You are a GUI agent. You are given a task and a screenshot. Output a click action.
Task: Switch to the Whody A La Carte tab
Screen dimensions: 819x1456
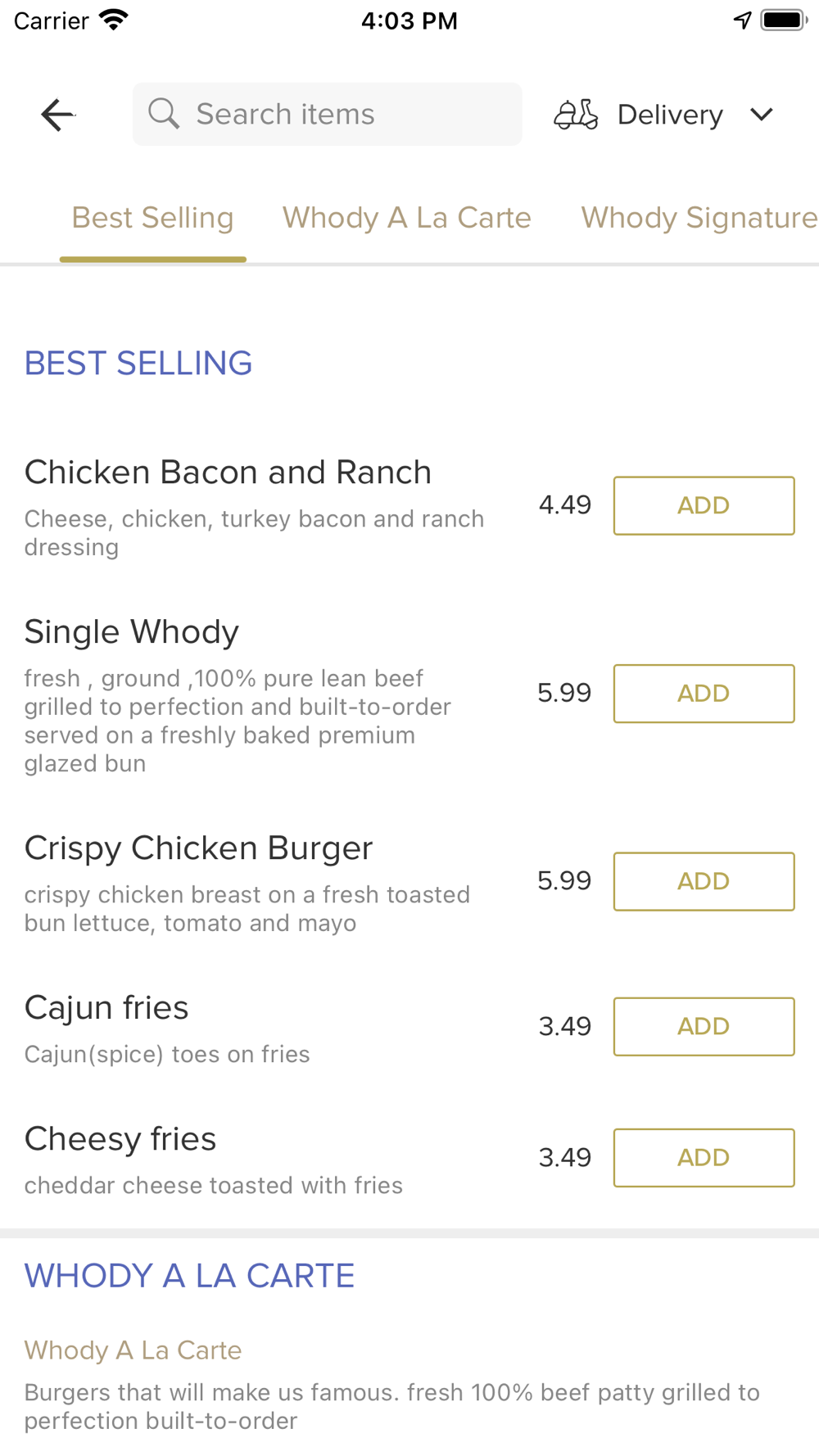407,218
